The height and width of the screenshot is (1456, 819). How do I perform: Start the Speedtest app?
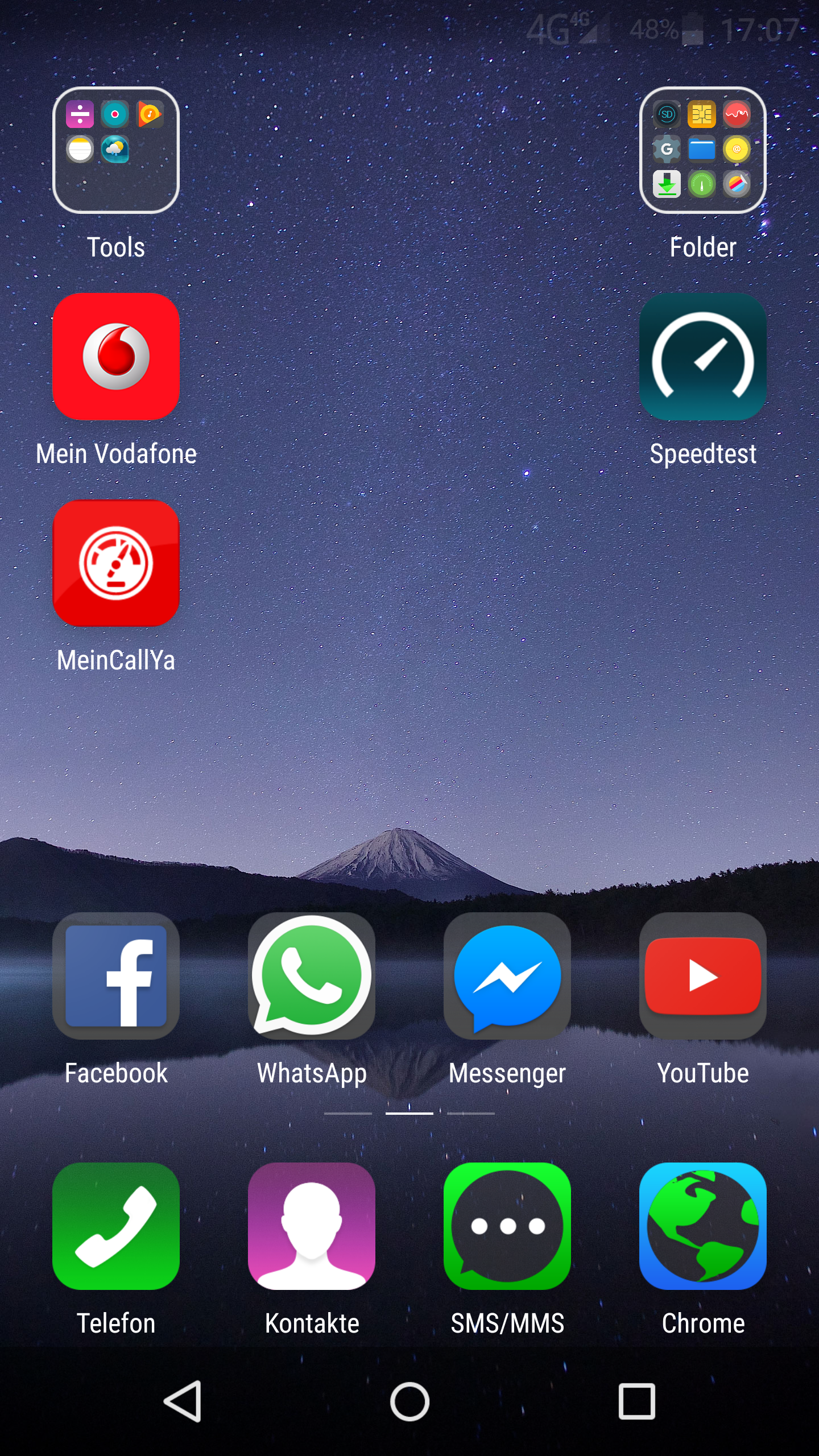(703, 357)
